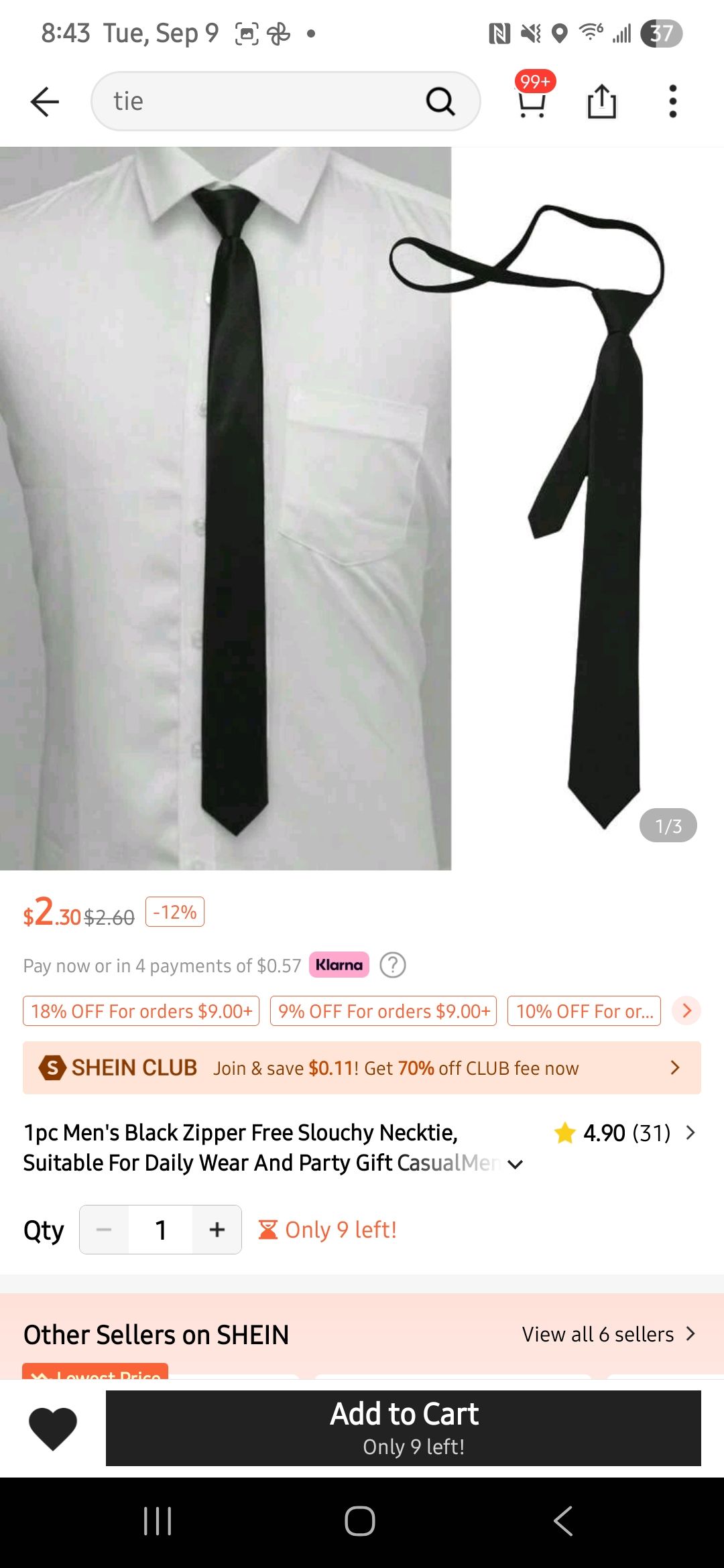Select the 18% OFF coupon chip

141,1011
